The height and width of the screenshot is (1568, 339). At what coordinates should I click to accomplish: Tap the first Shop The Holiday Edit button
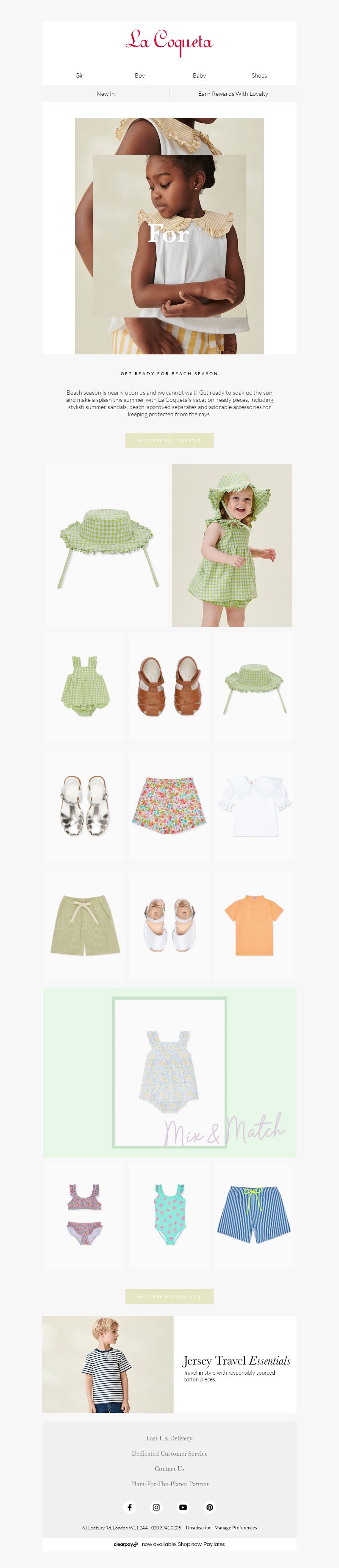(169, 440)
